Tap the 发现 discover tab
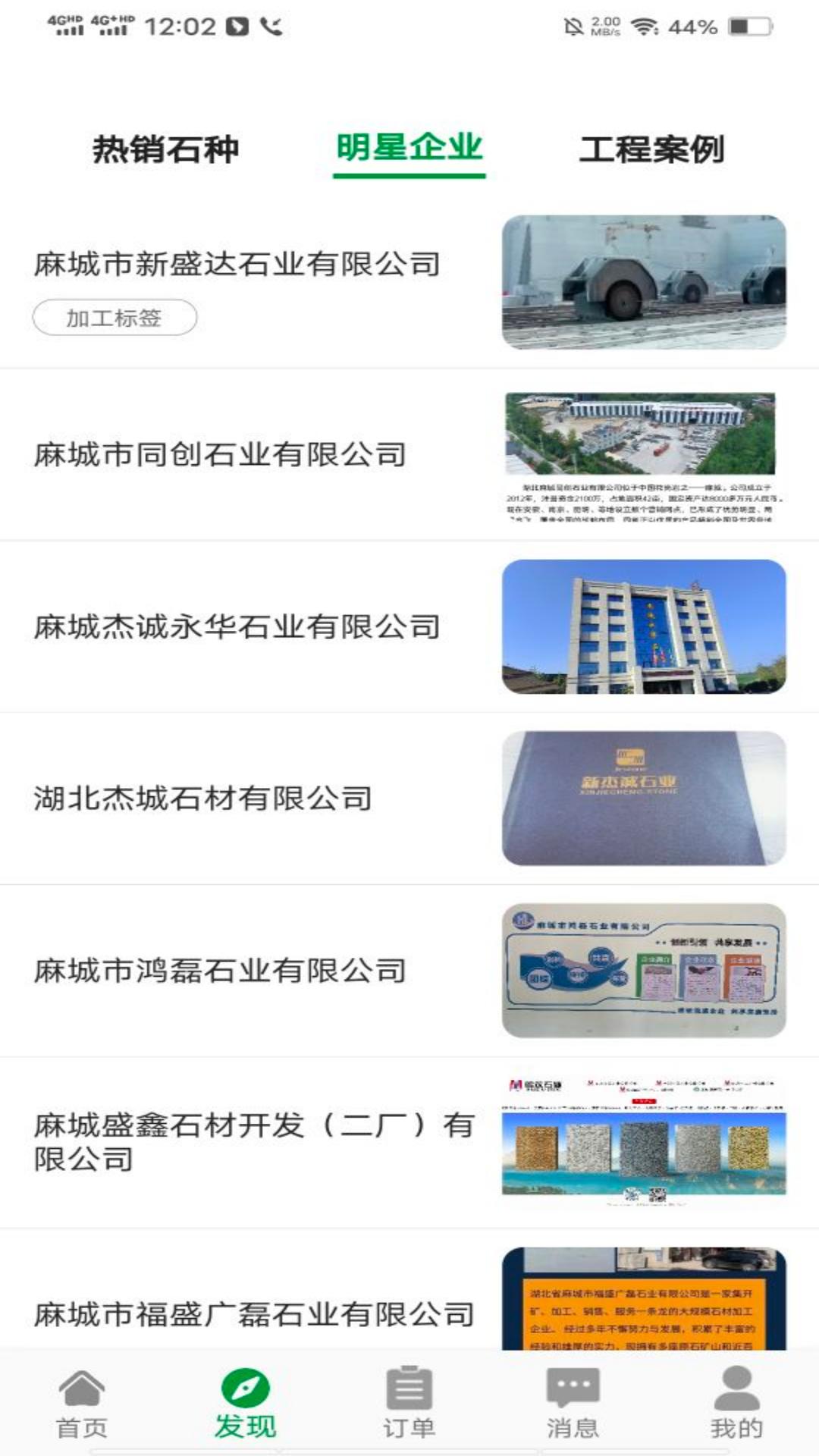 [x=245, y=1404]
